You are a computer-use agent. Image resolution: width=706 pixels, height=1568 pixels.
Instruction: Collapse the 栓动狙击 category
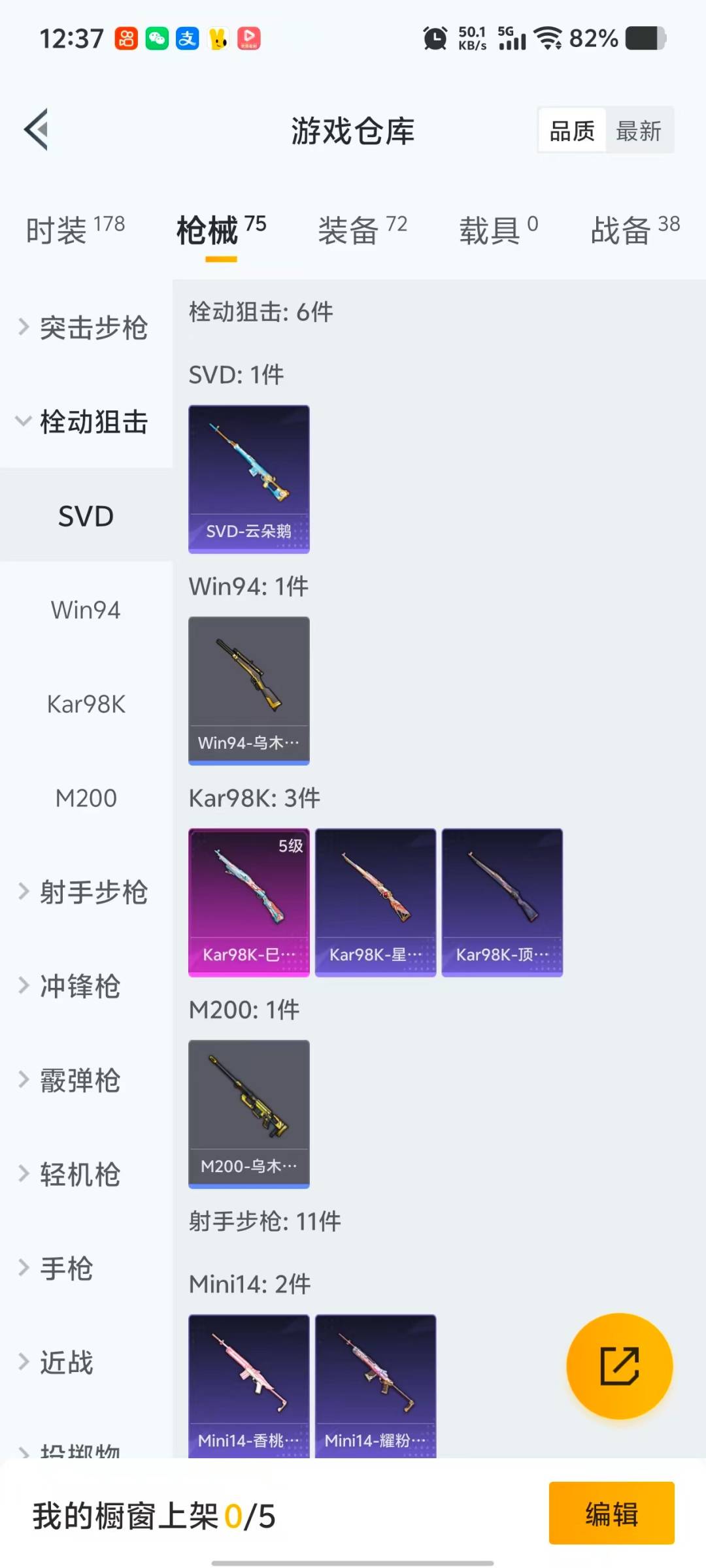(86, 422)
